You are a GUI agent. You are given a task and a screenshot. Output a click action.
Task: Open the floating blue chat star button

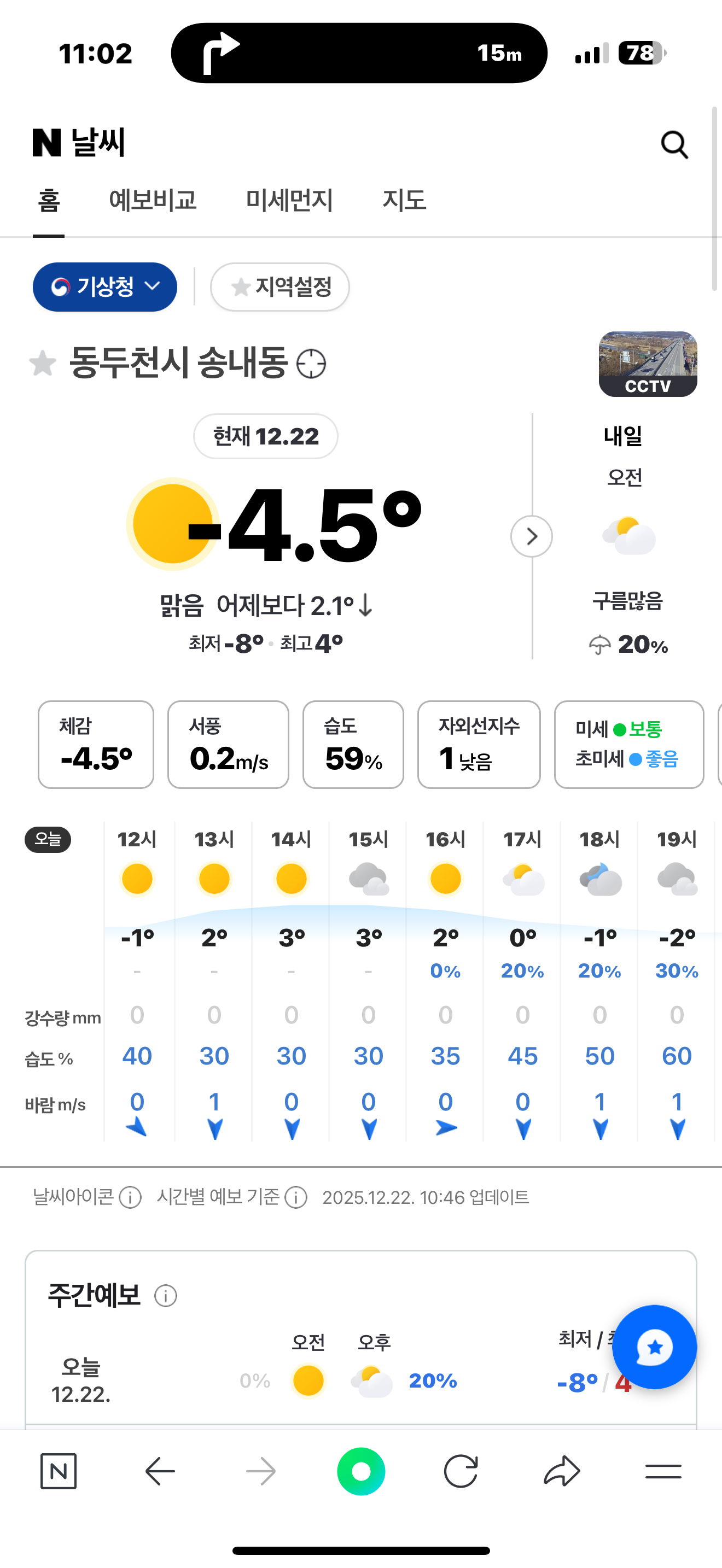[654, 1347]
